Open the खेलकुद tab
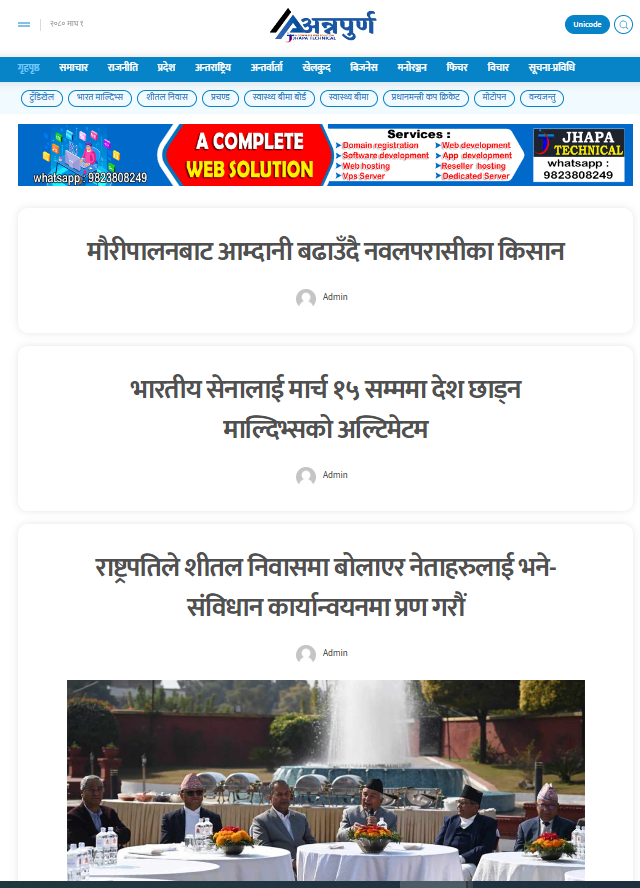The width and height of the screenshot is (640, 888). 320,68
